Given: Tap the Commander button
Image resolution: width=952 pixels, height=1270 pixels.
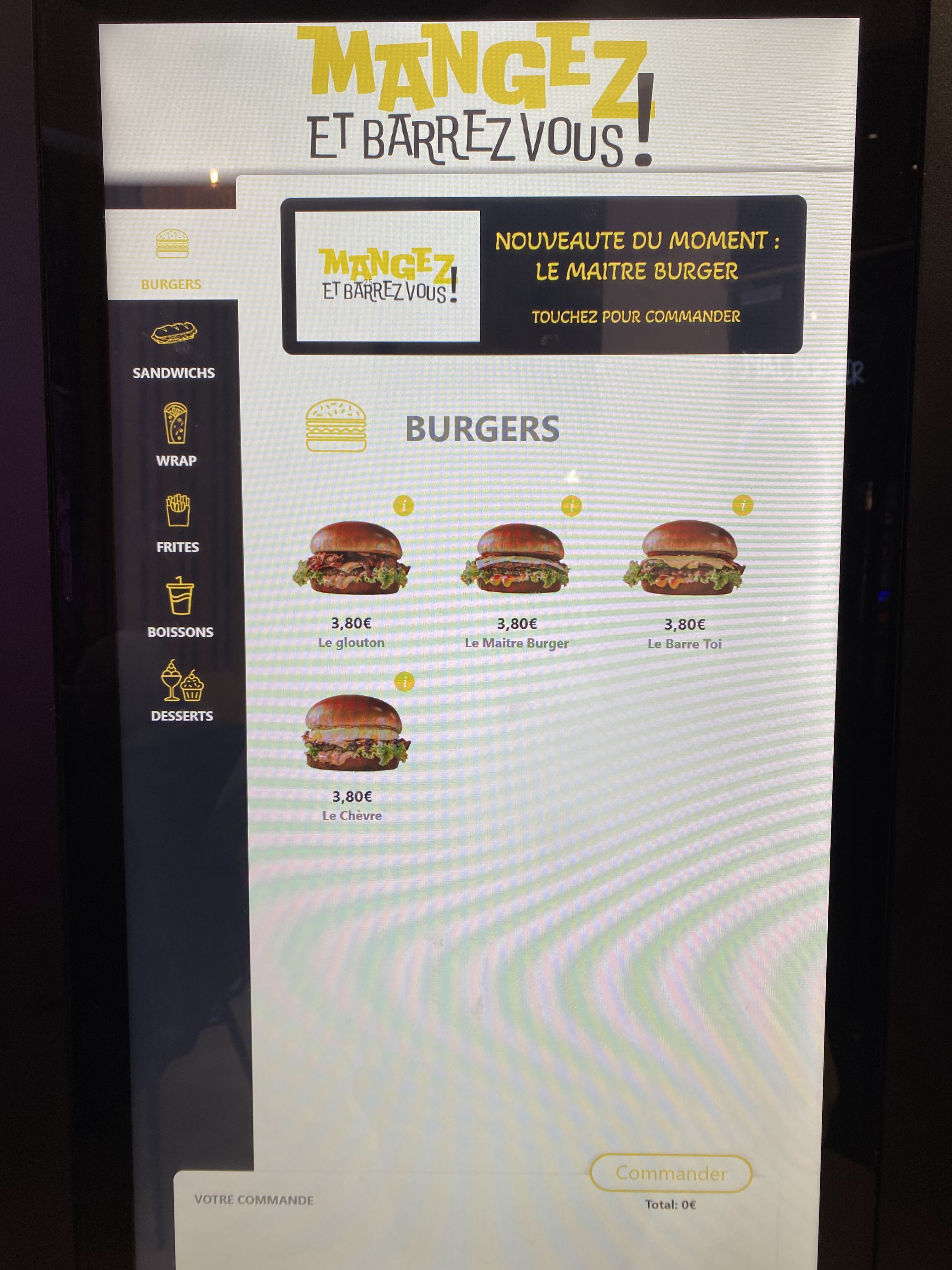Looking at the screenshot, I should pyautogui.click(x=671, y=1173).
